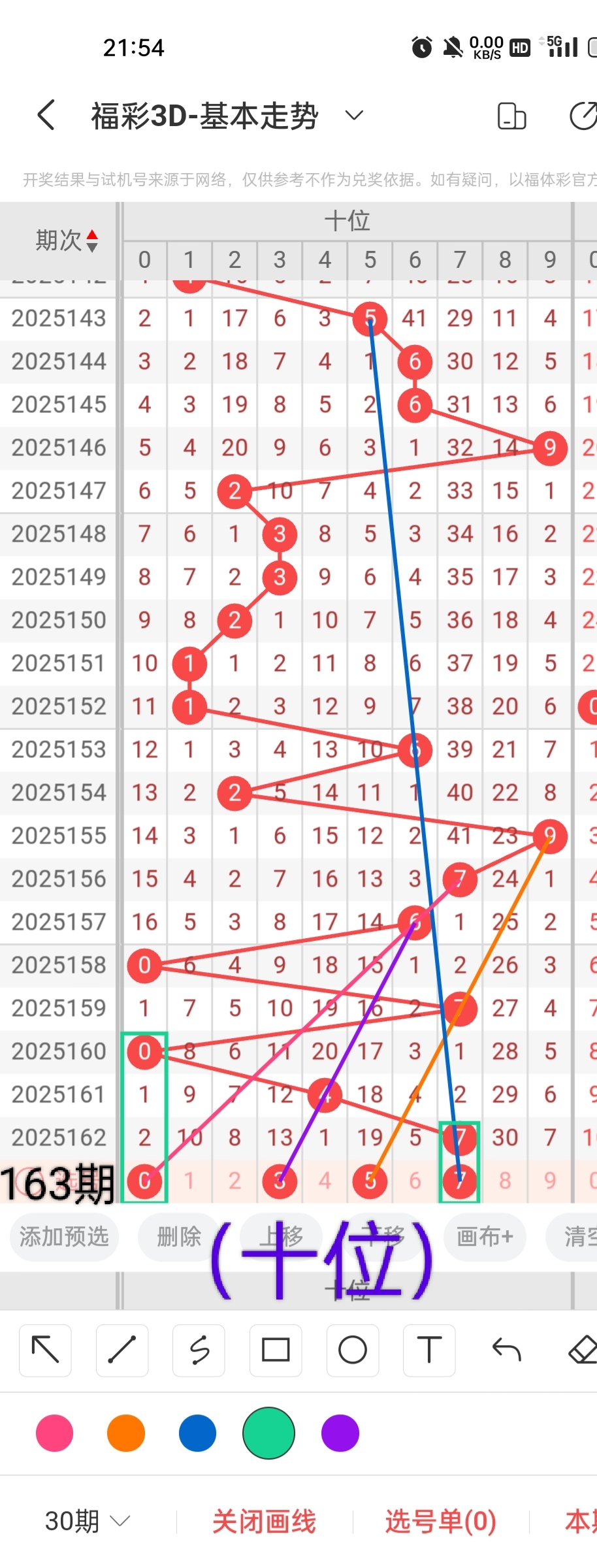Select the freehand curve drawing tool
597x1568 pixels.
199,1350
